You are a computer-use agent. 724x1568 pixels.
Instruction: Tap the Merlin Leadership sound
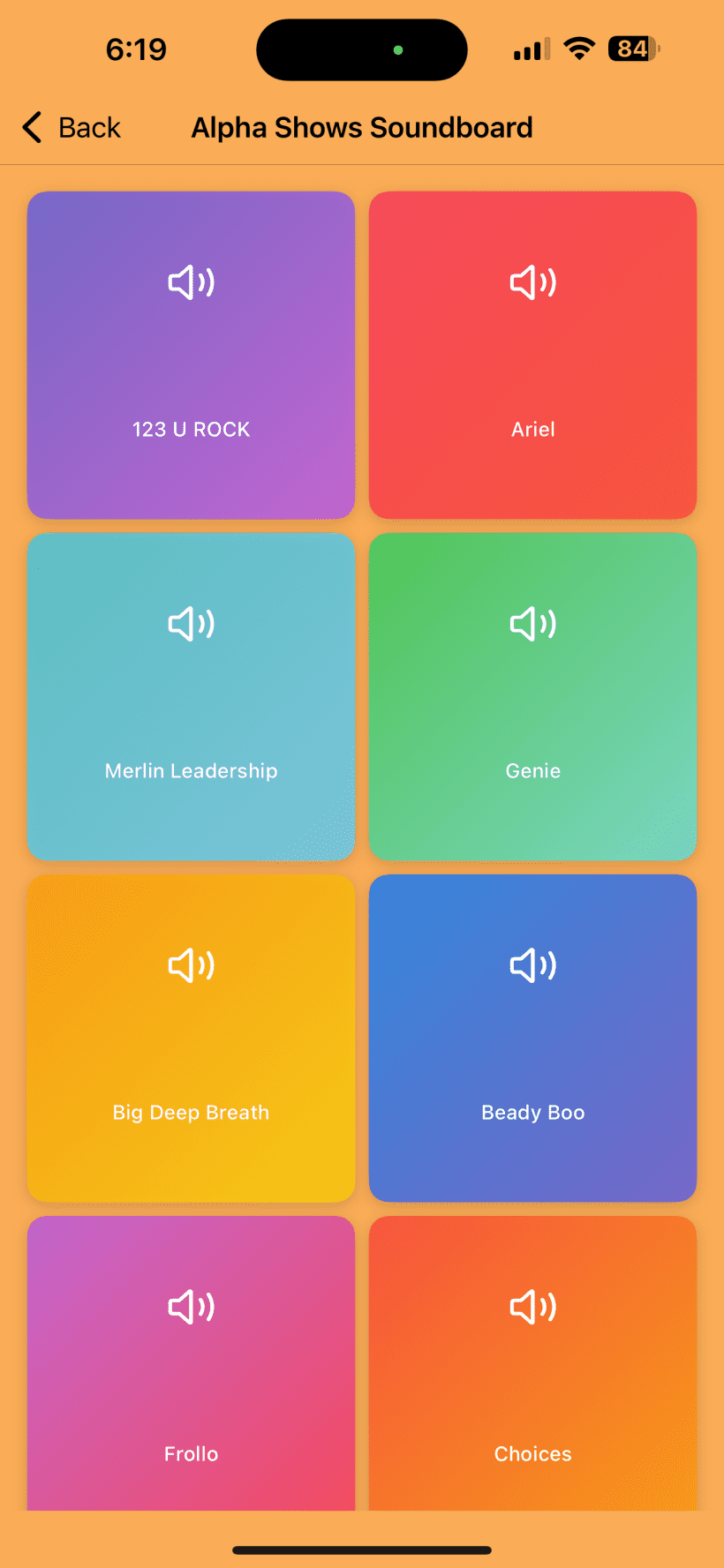click(x=191, y=696)
